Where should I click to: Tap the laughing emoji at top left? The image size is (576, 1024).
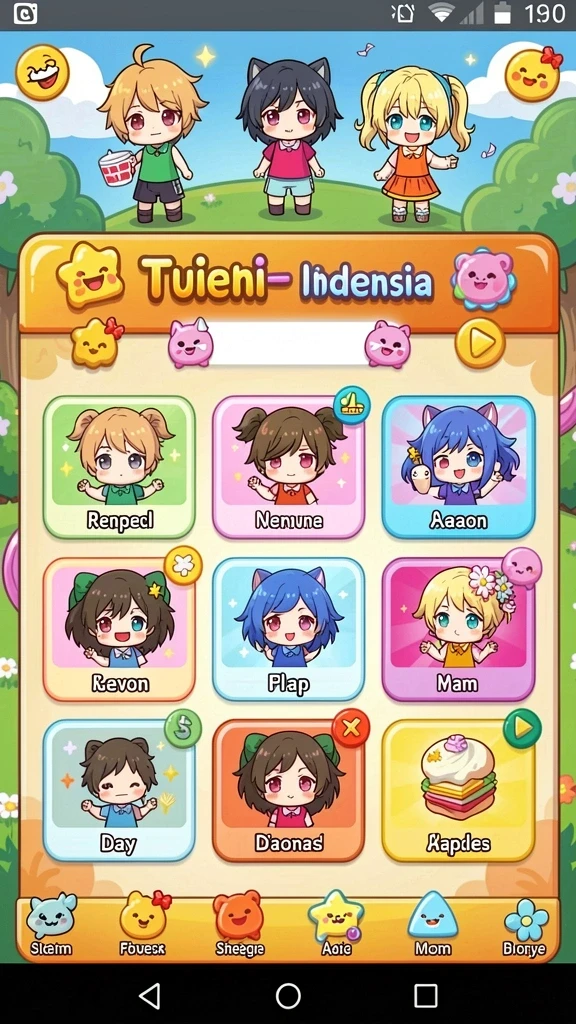[x=42, y=72]
